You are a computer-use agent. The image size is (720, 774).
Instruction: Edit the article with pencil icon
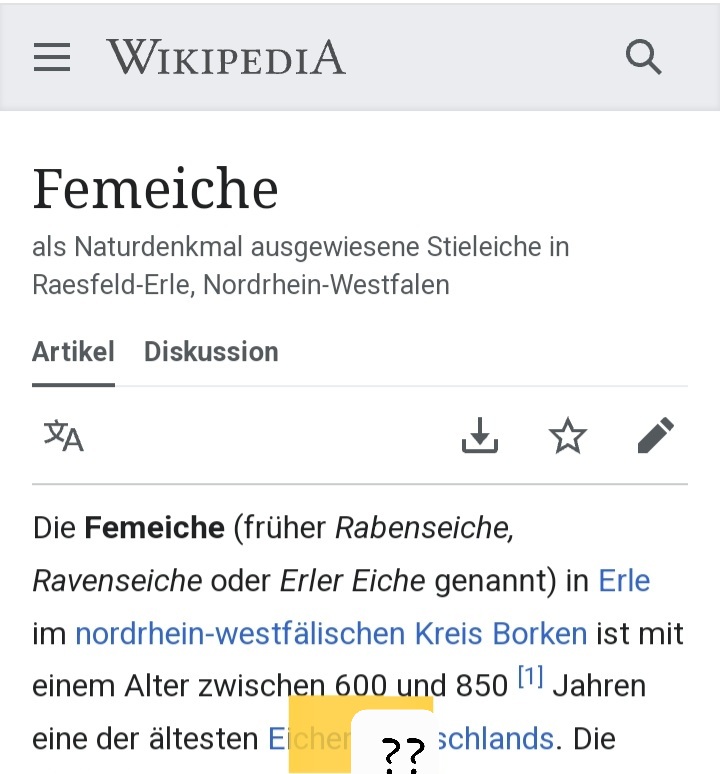pyautogui.click(x=656, y=435)
